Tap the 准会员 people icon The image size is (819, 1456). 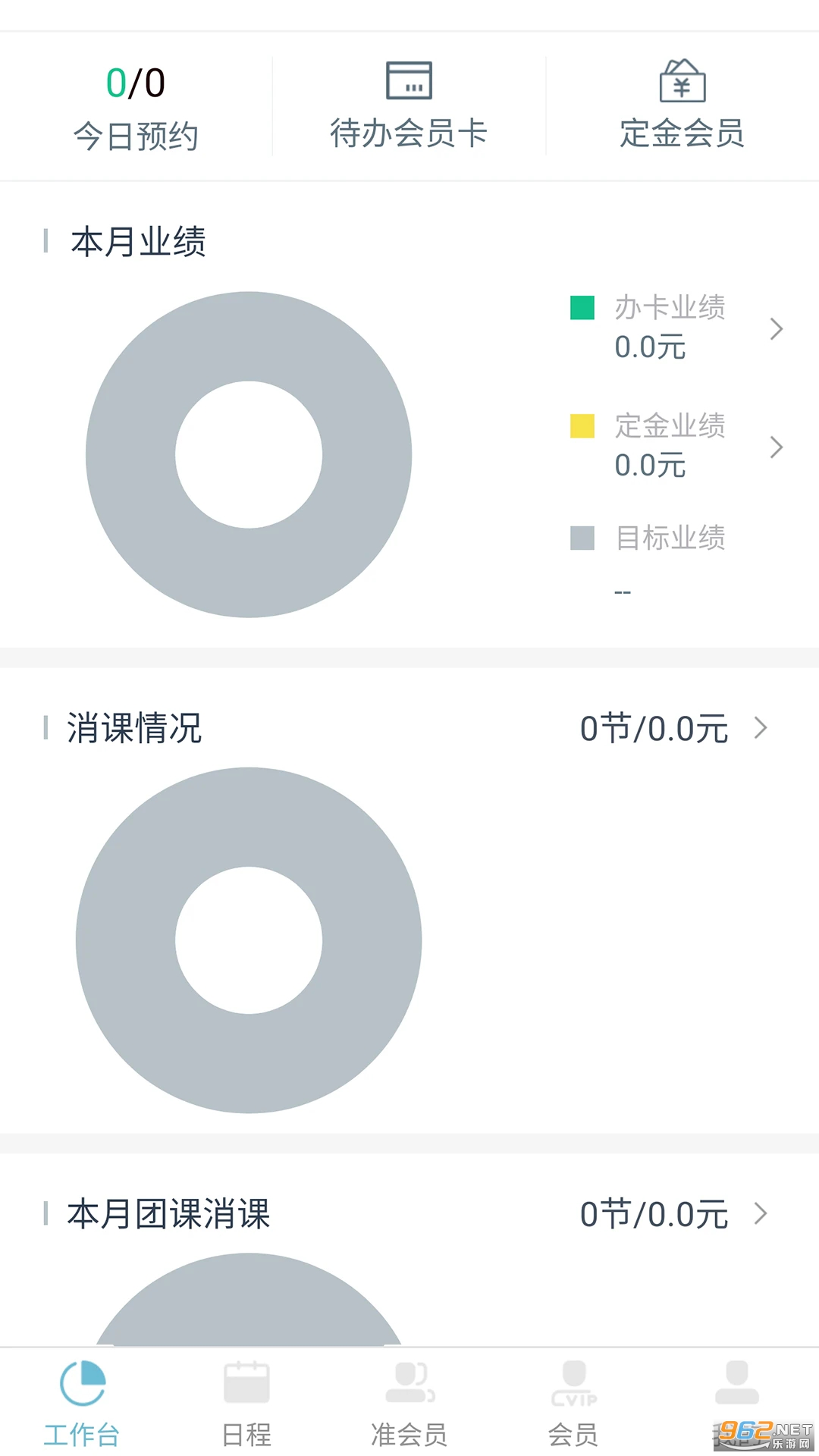[x=409, y=1382]
